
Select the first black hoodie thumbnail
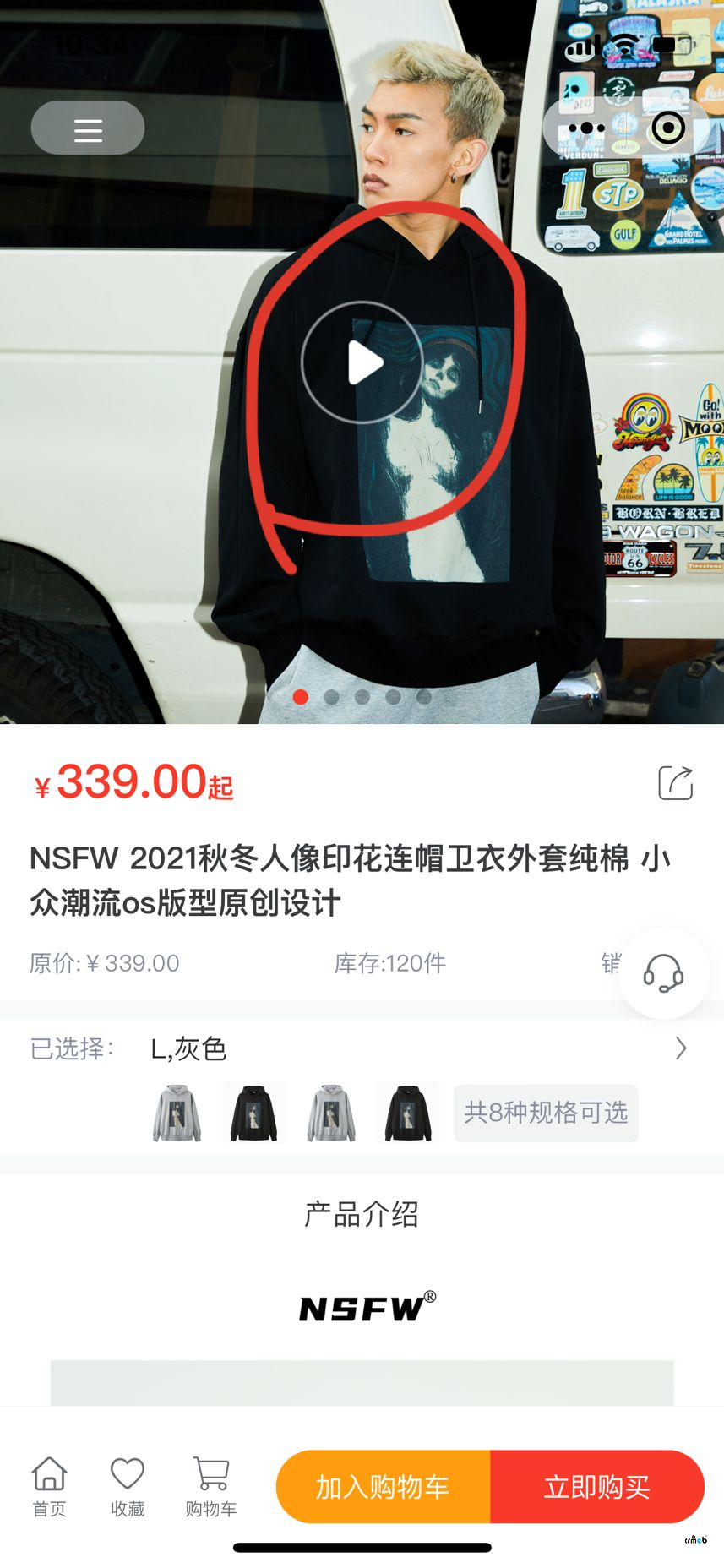coord(254,1113)
